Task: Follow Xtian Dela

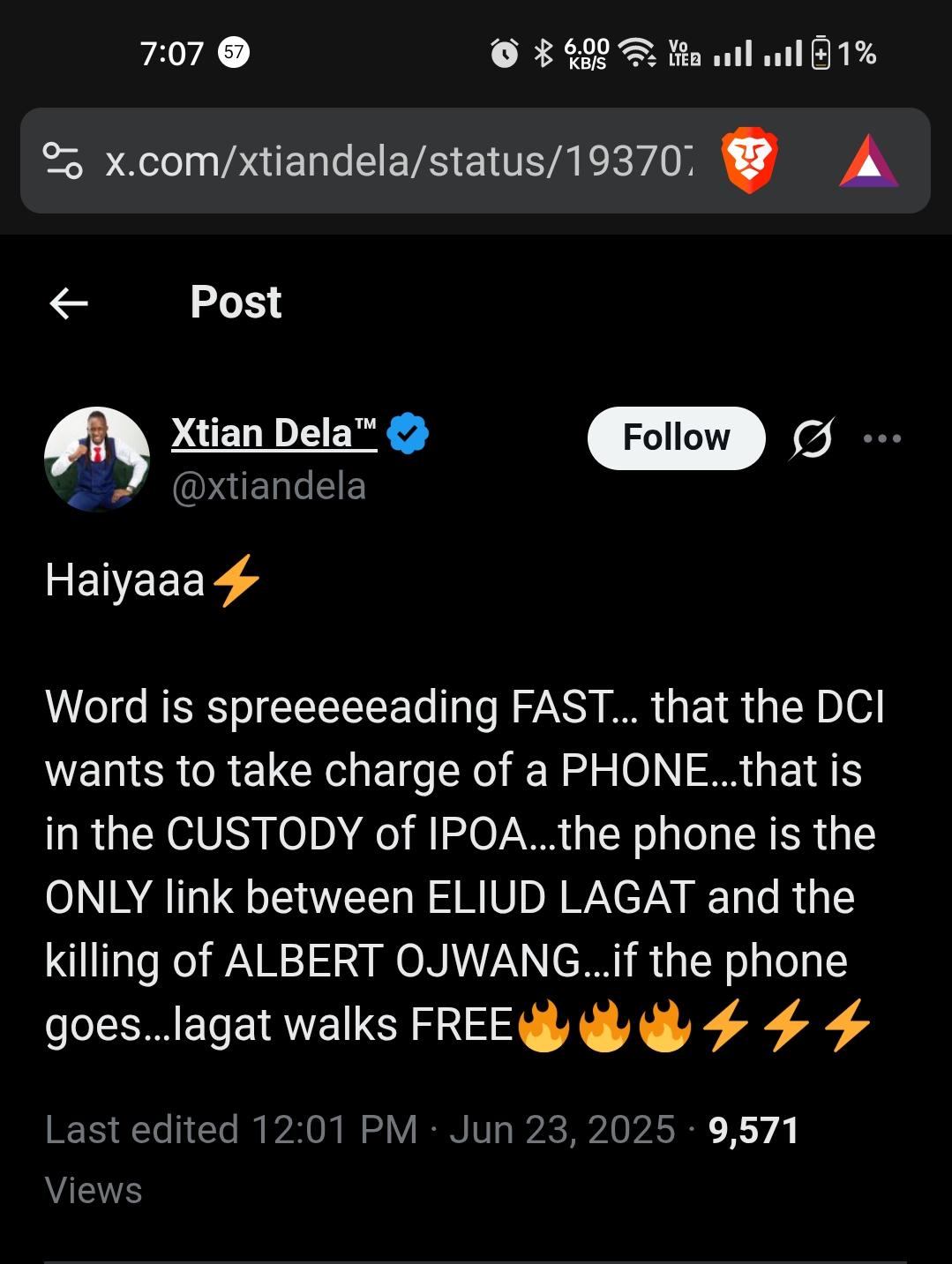Action: coord(676,438)
